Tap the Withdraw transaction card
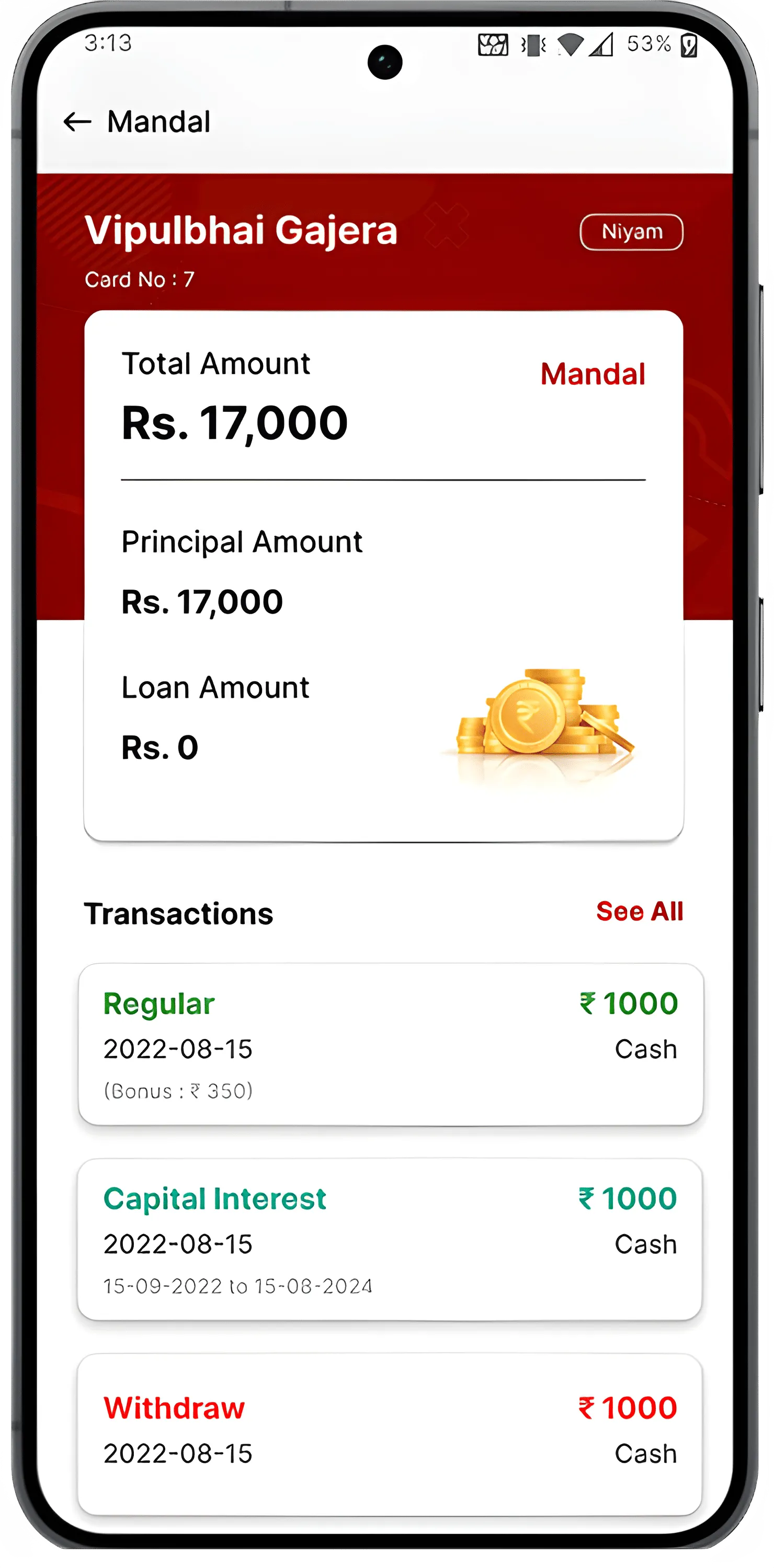Image resolution: width=774 pixels, height=1568 pixels. (x=390, y=1434)
